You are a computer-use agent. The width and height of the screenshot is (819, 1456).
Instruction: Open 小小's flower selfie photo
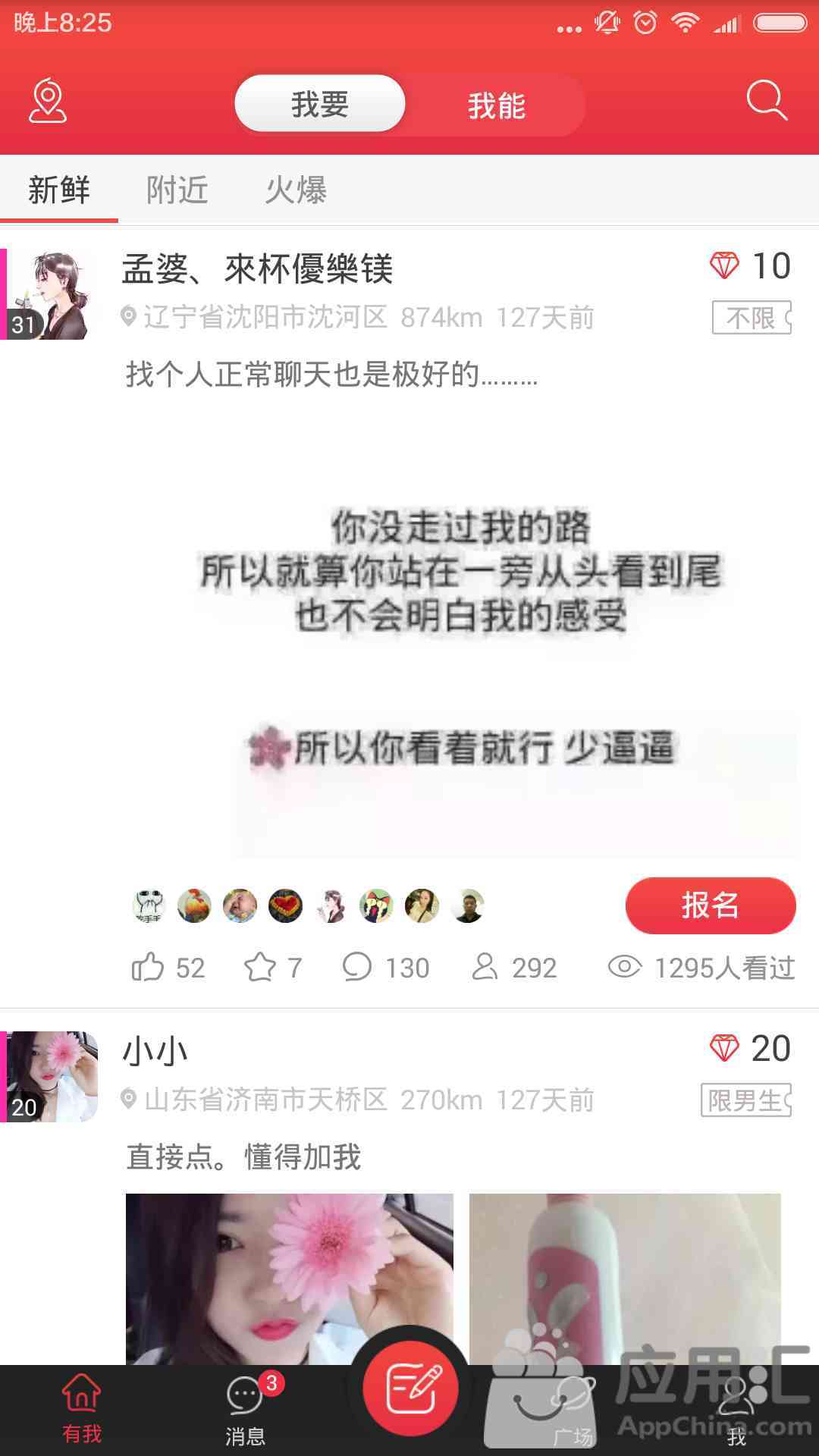[289, 1279]
